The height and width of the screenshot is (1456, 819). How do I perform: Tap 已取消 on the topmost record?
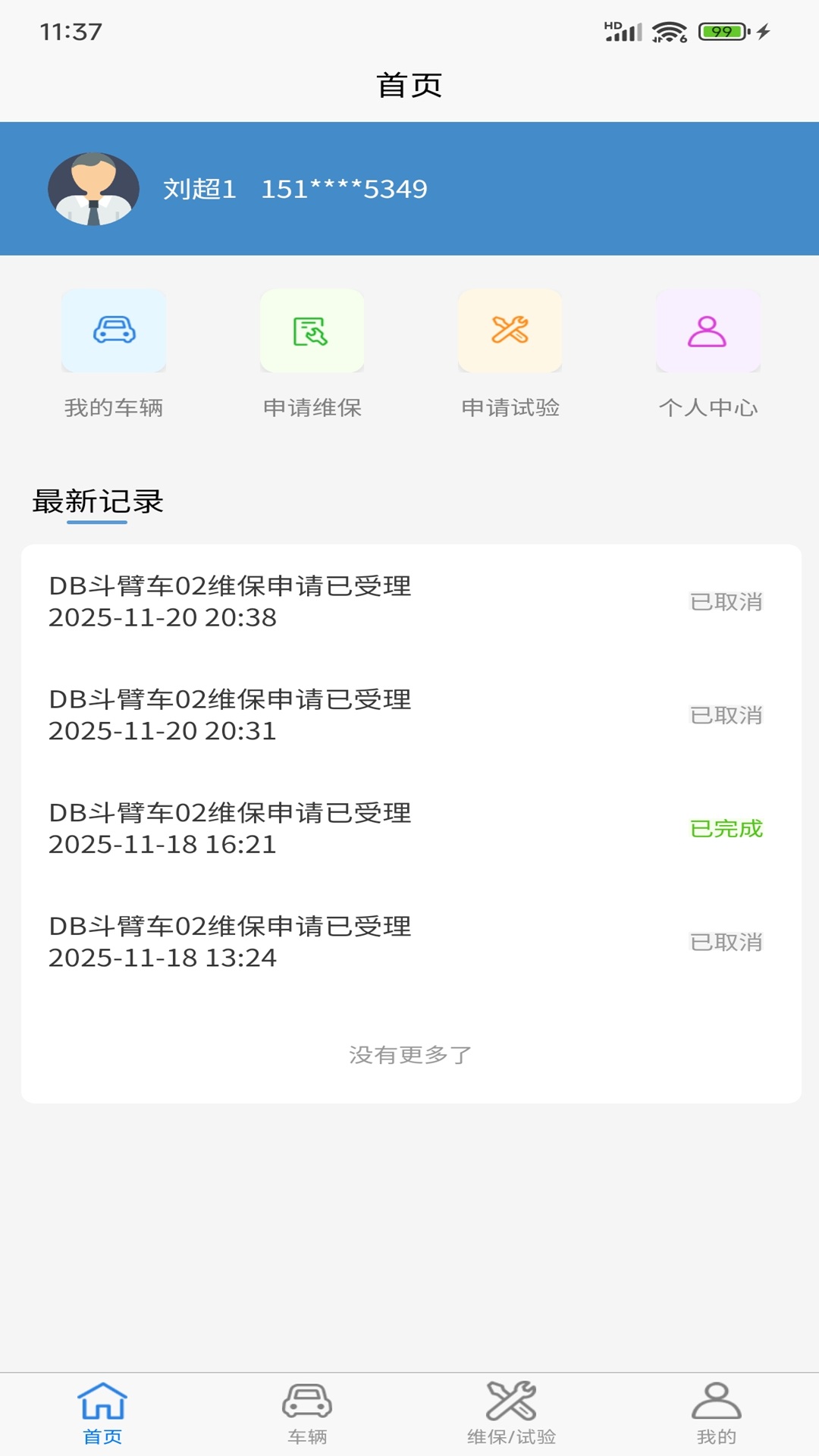coord(726,601)
